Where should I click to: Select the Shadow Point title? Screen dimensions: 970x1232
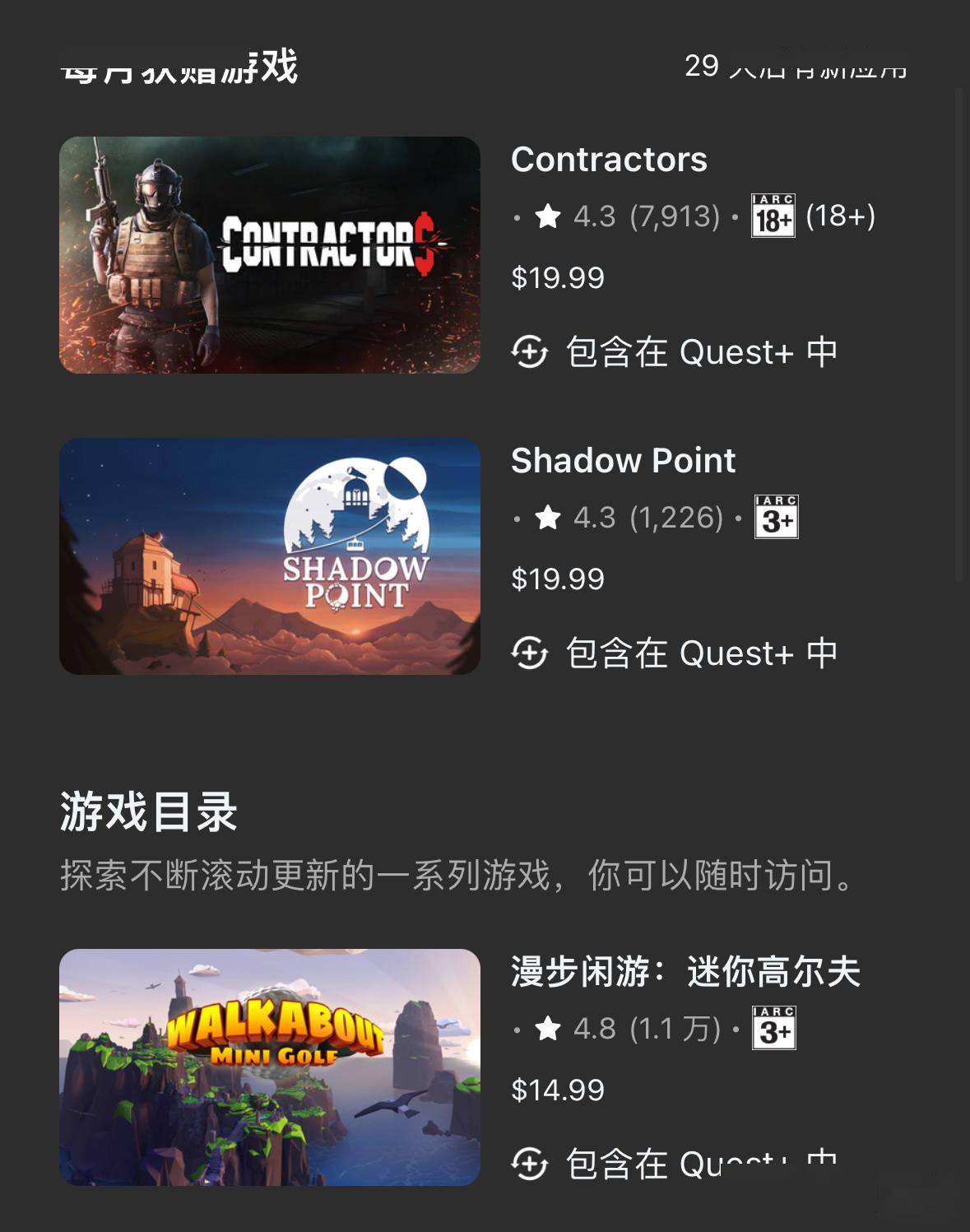tap(623, 461)
